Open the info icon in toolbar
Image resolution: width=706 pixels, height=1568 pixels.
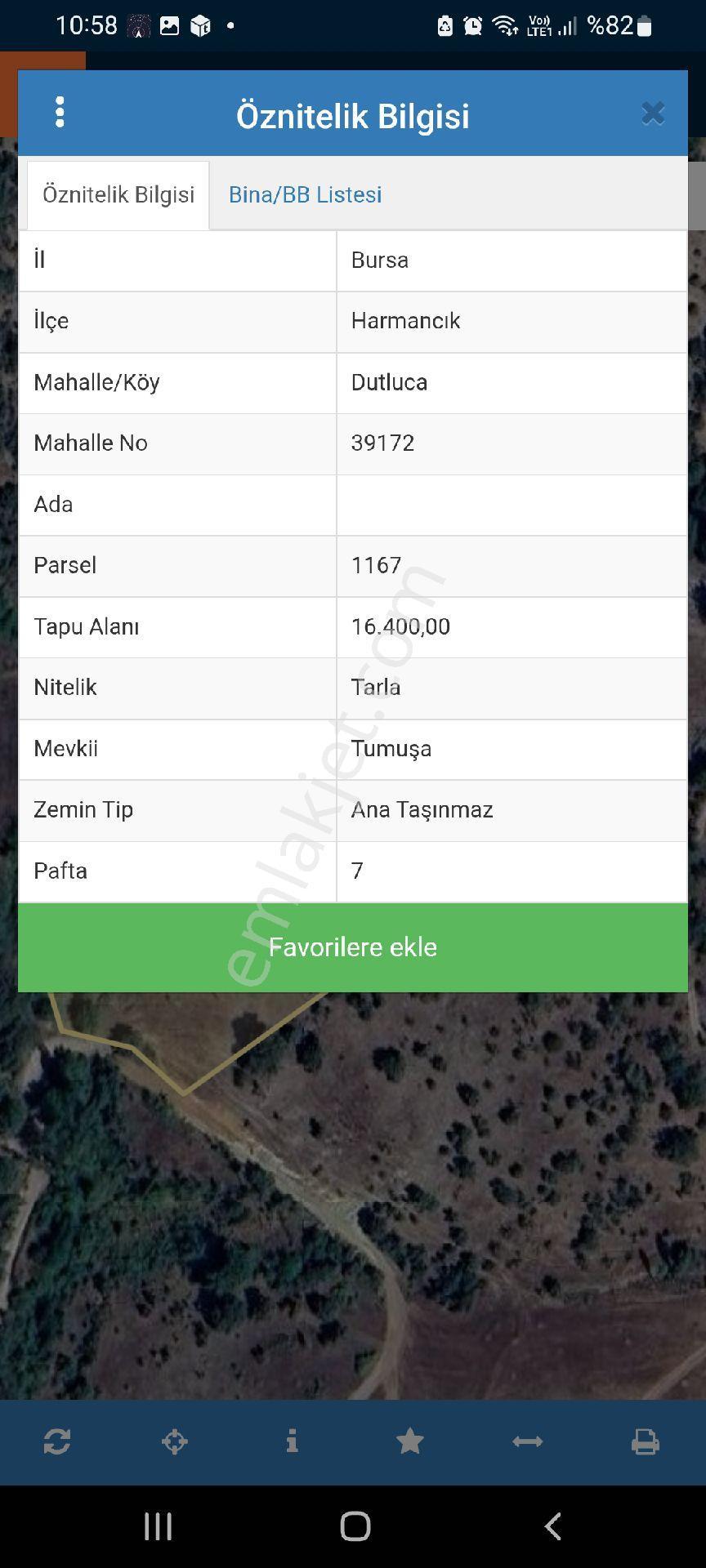292,1441
